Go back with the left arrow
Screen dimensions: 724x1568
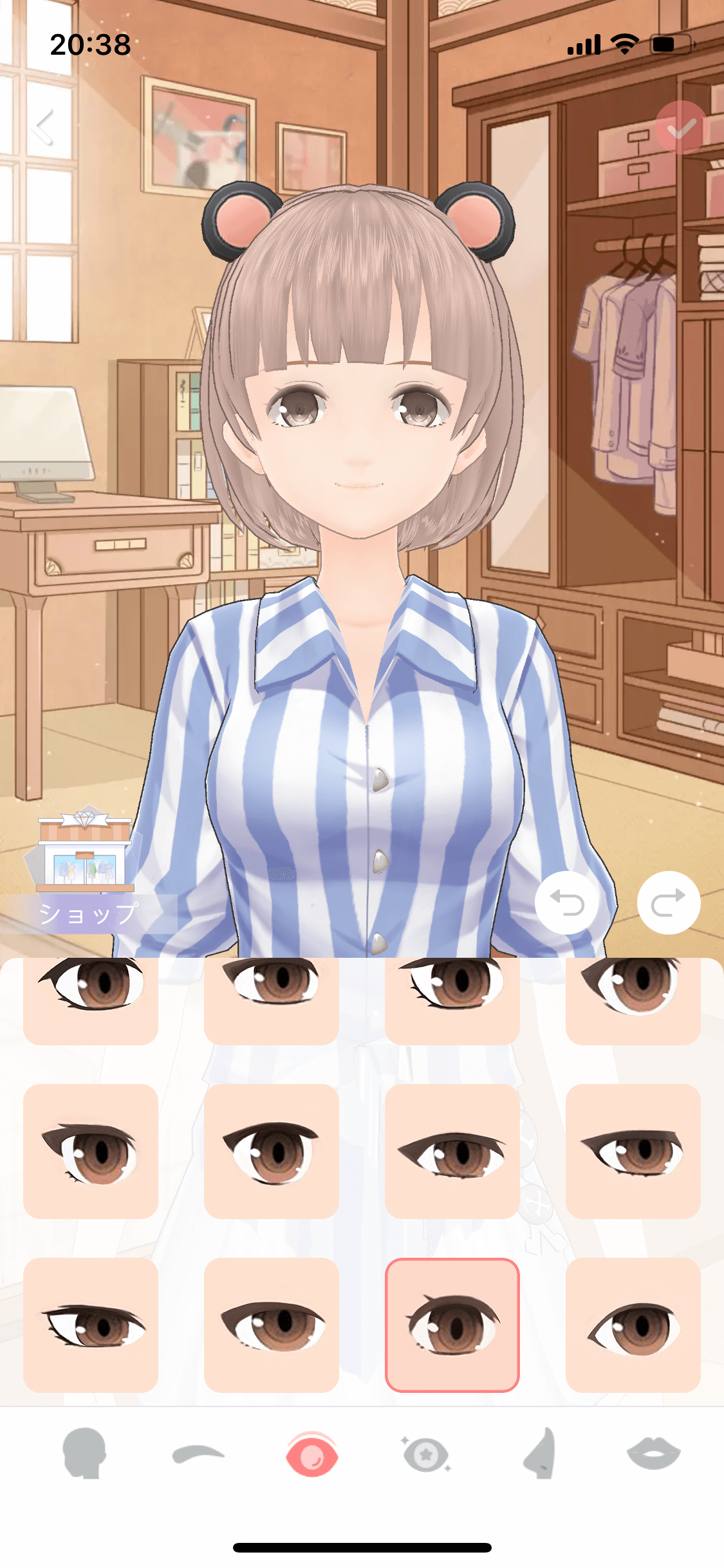[44, 127]
